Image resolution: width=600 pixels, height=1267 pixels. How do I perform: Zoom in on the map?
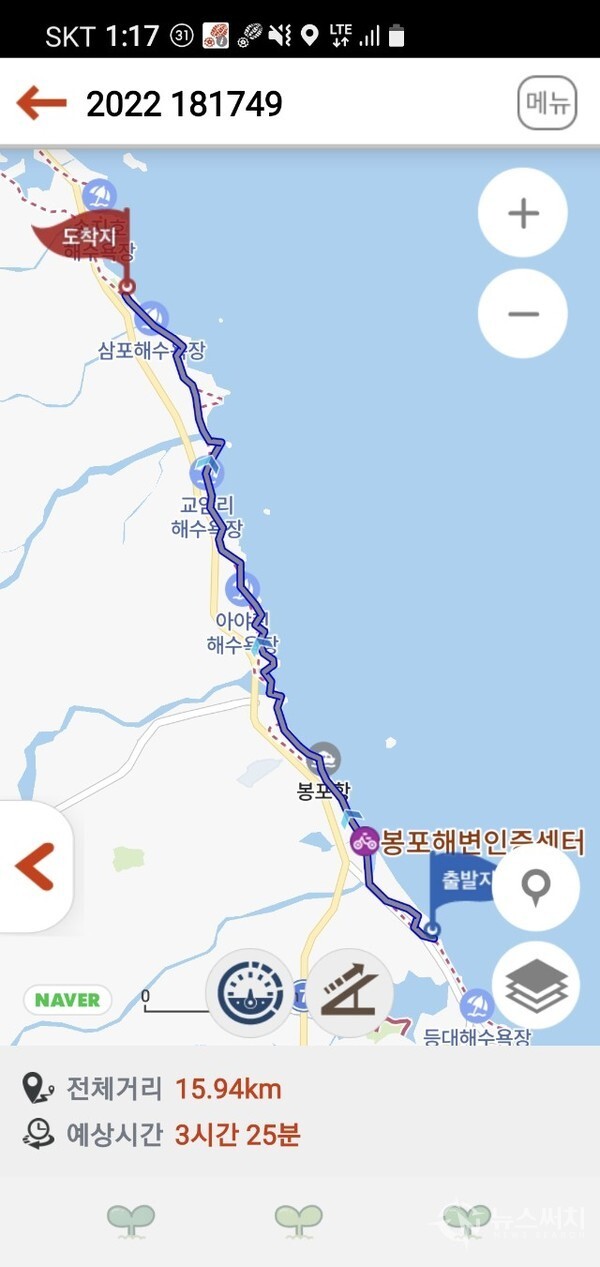(523, 213)
